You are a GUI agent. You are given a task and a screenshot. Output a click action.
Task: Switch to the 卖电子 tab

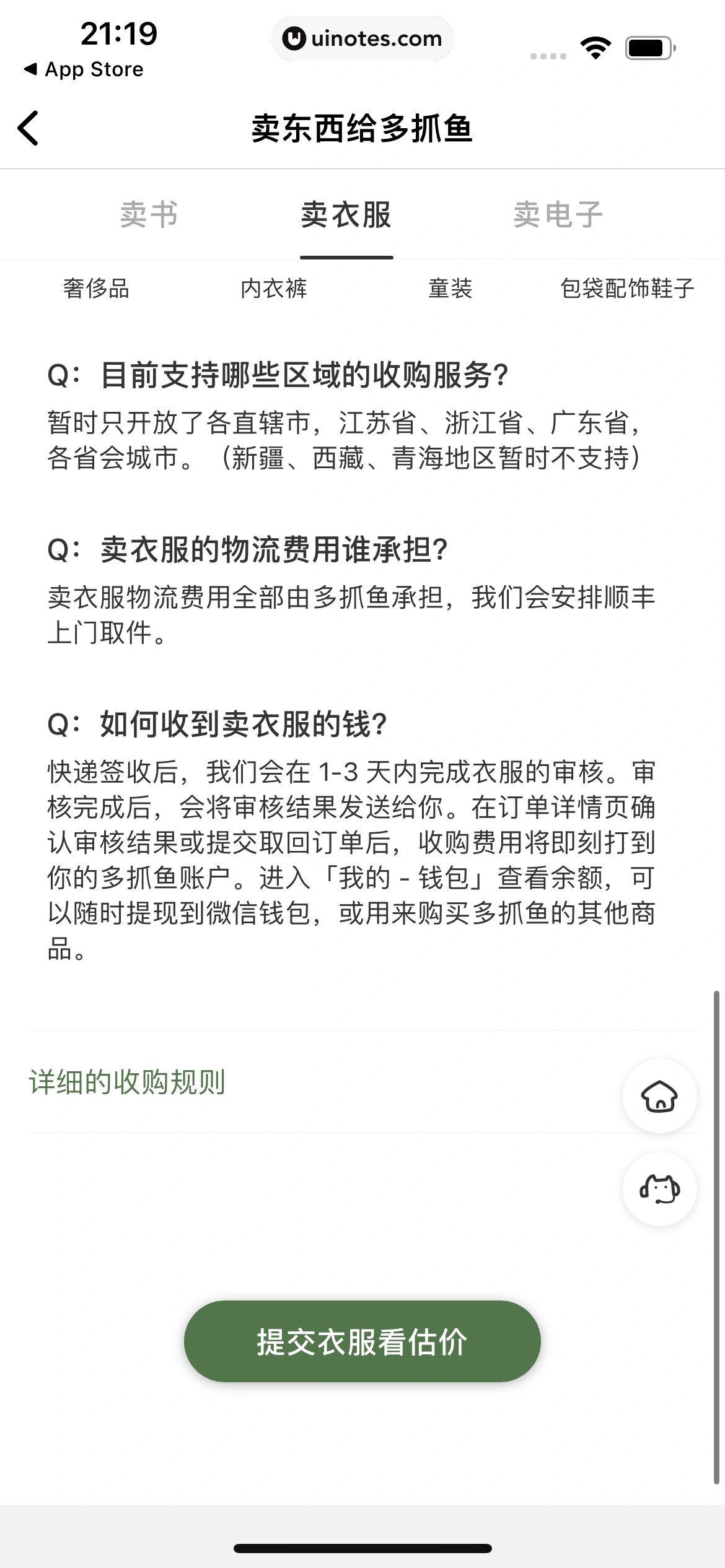click(x=559, y=216)
